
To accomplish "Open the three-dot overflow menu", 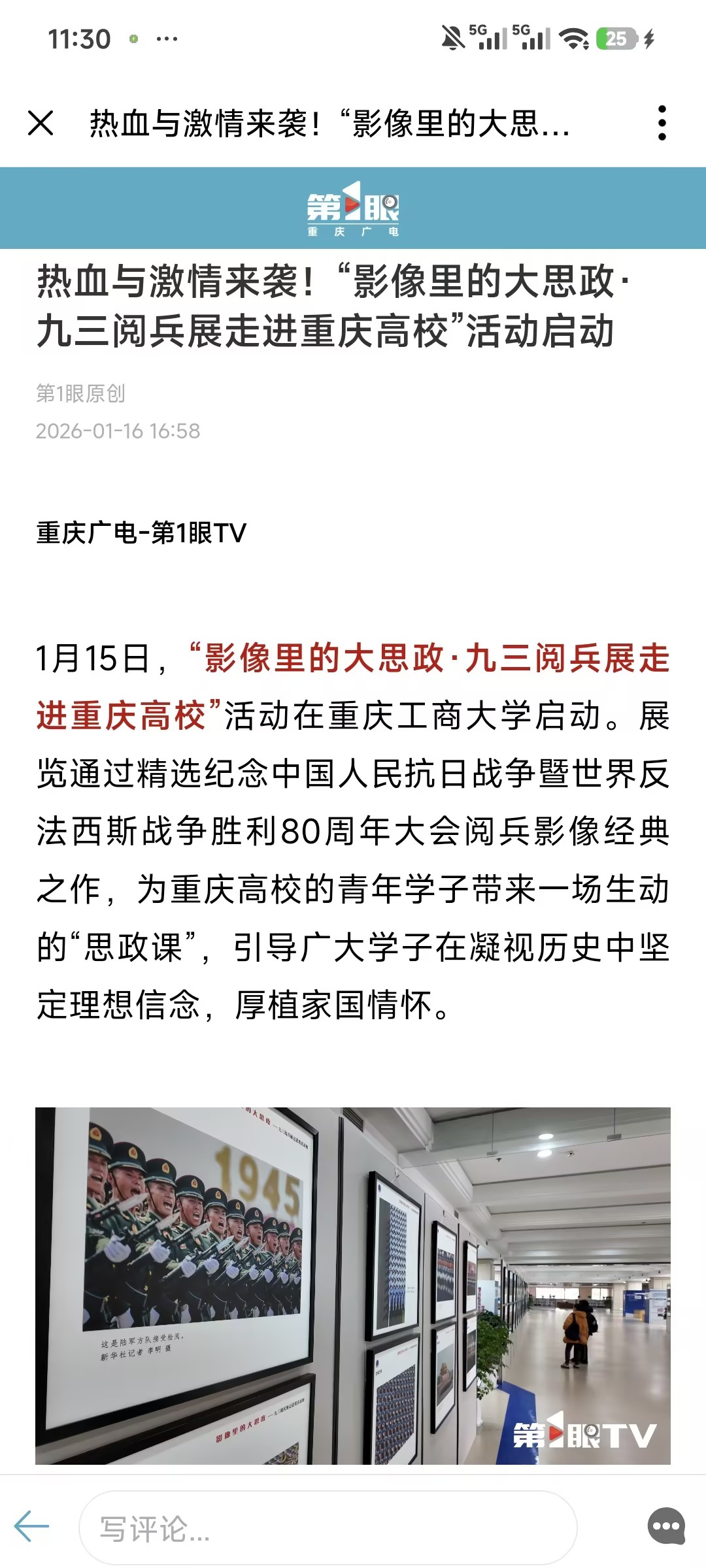I will click(x=662, y=123).
